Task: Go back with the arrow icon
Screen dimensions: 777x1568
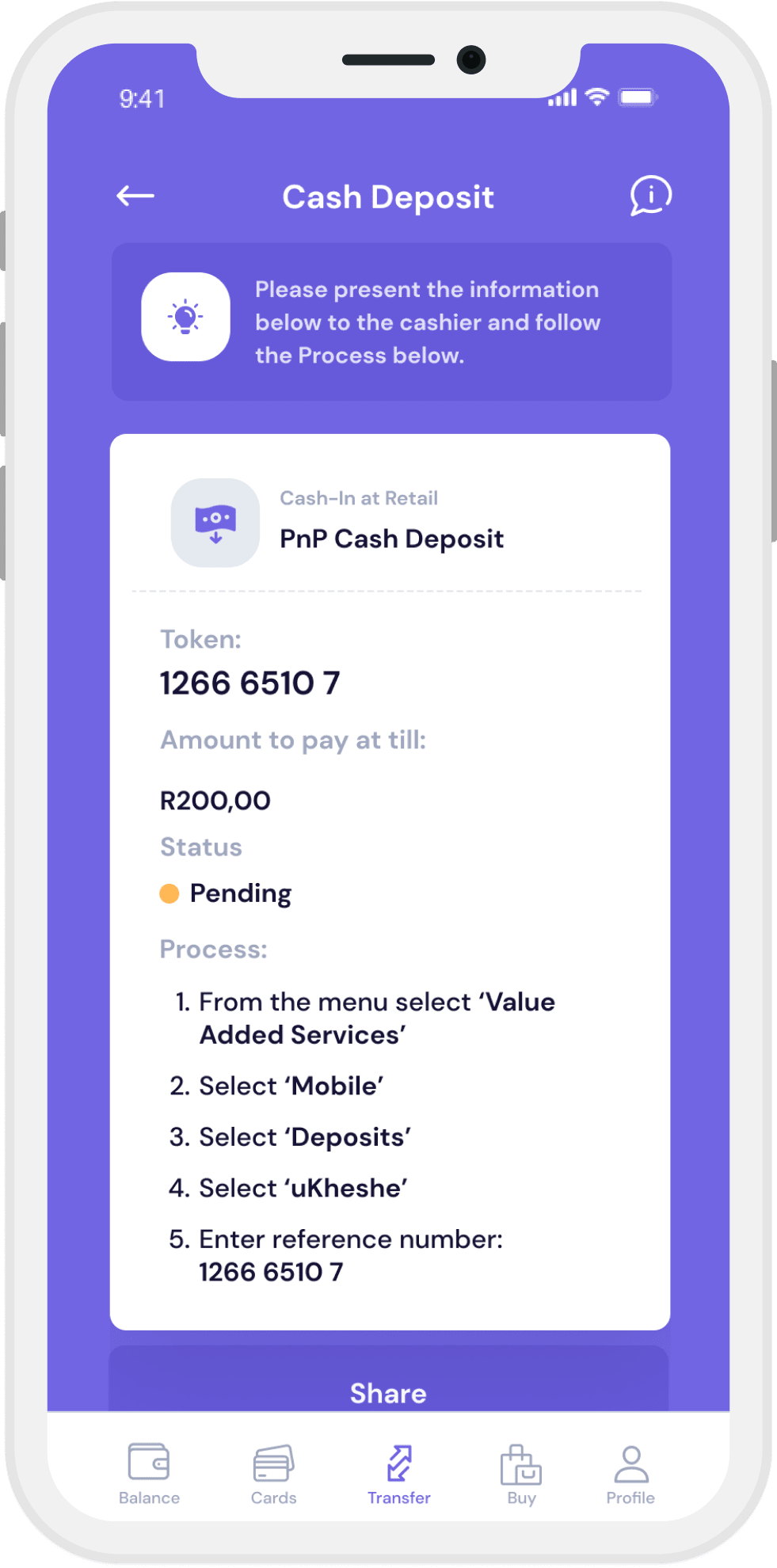Action: point(135,196)
